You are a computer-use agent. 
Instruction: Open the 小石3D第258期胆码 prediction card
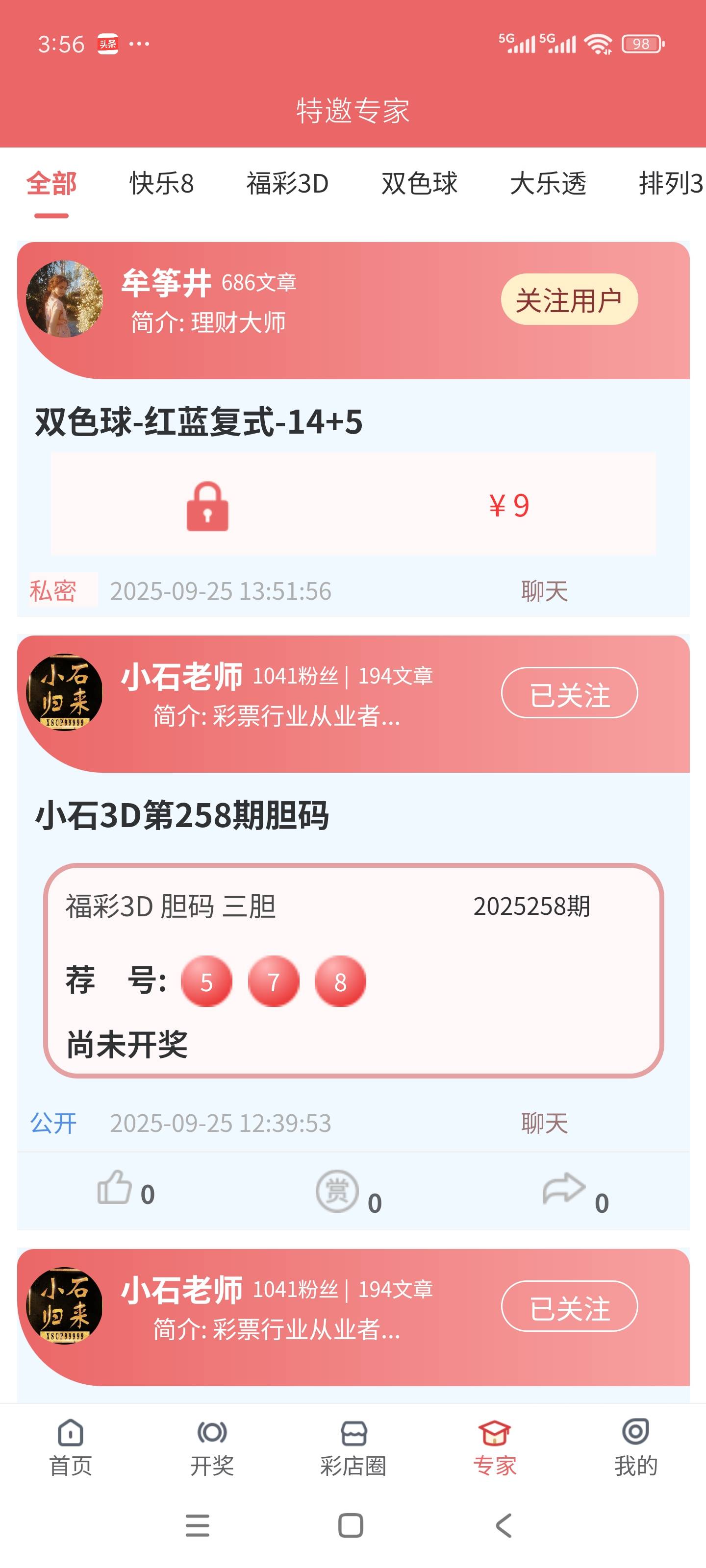tap(353, 970)
